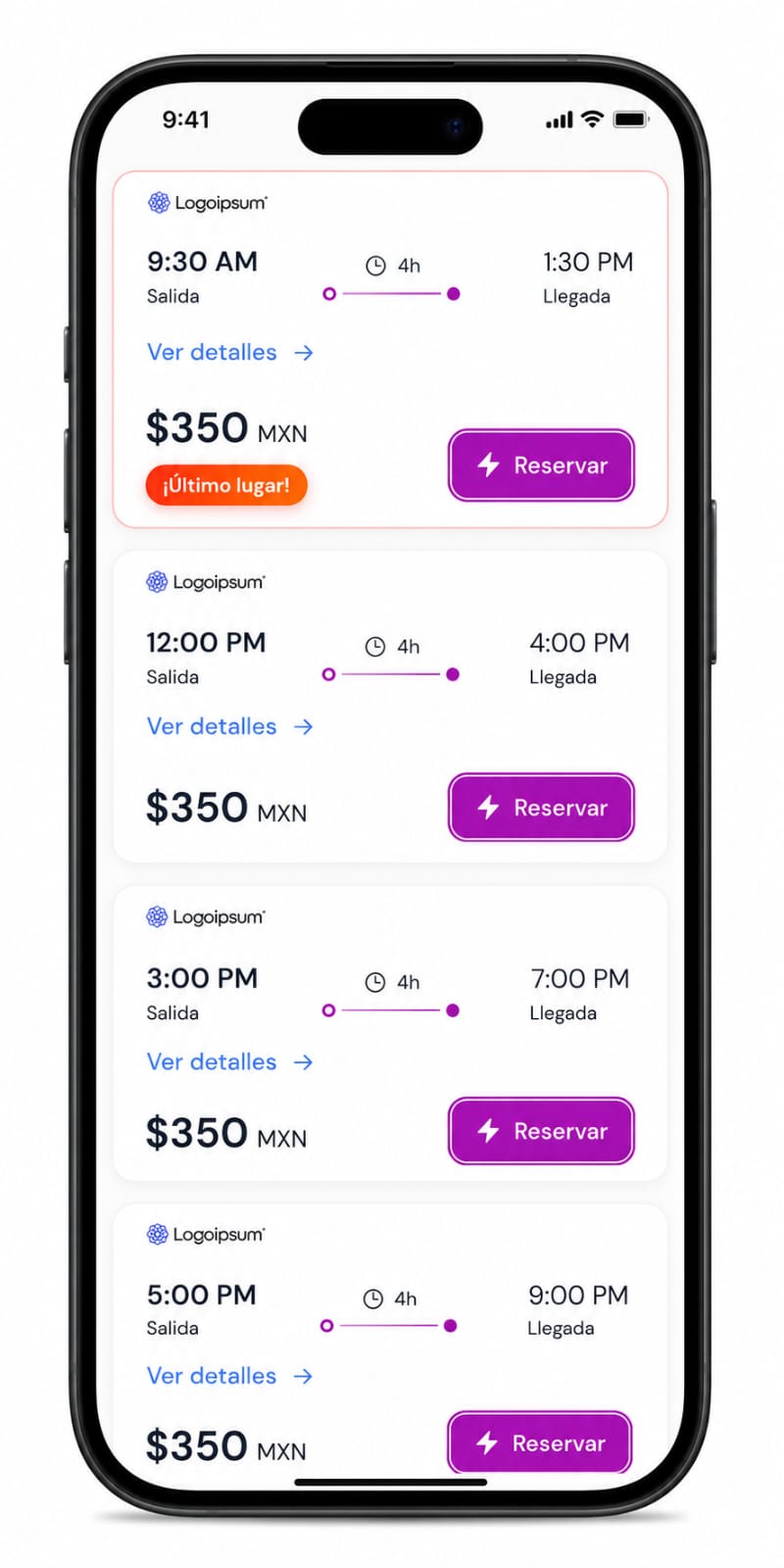See details for the 5:00 PM trip
The width and height of the screenshot is (784, 1568).
tap(230, 1376)
